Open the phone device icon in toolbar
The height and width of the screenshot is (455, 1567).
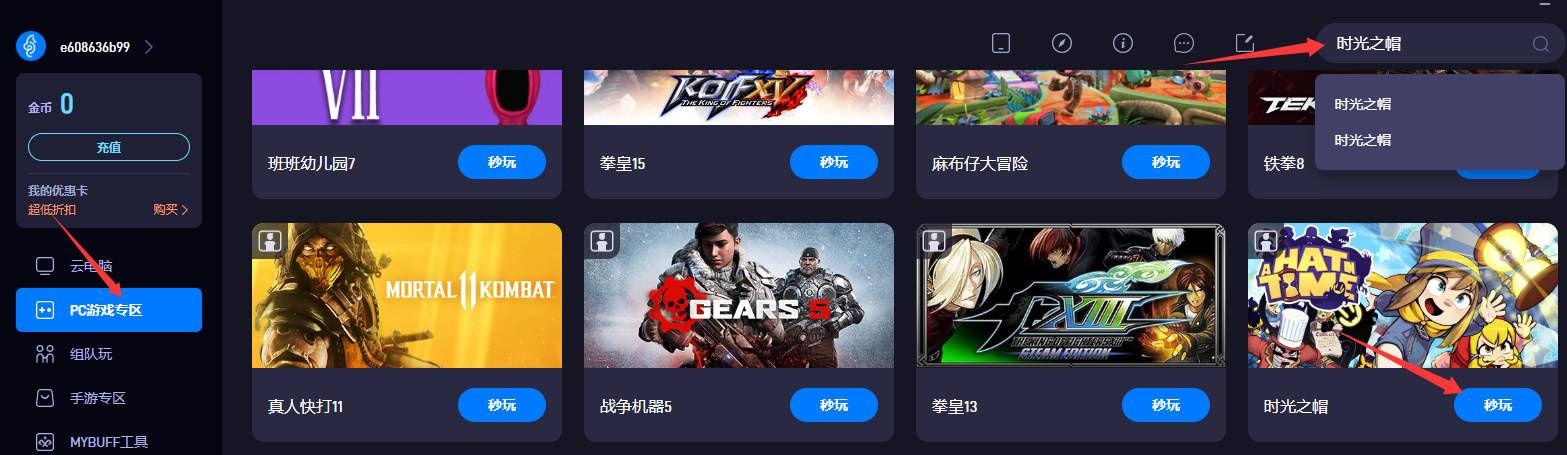(x=1001, y=43)
